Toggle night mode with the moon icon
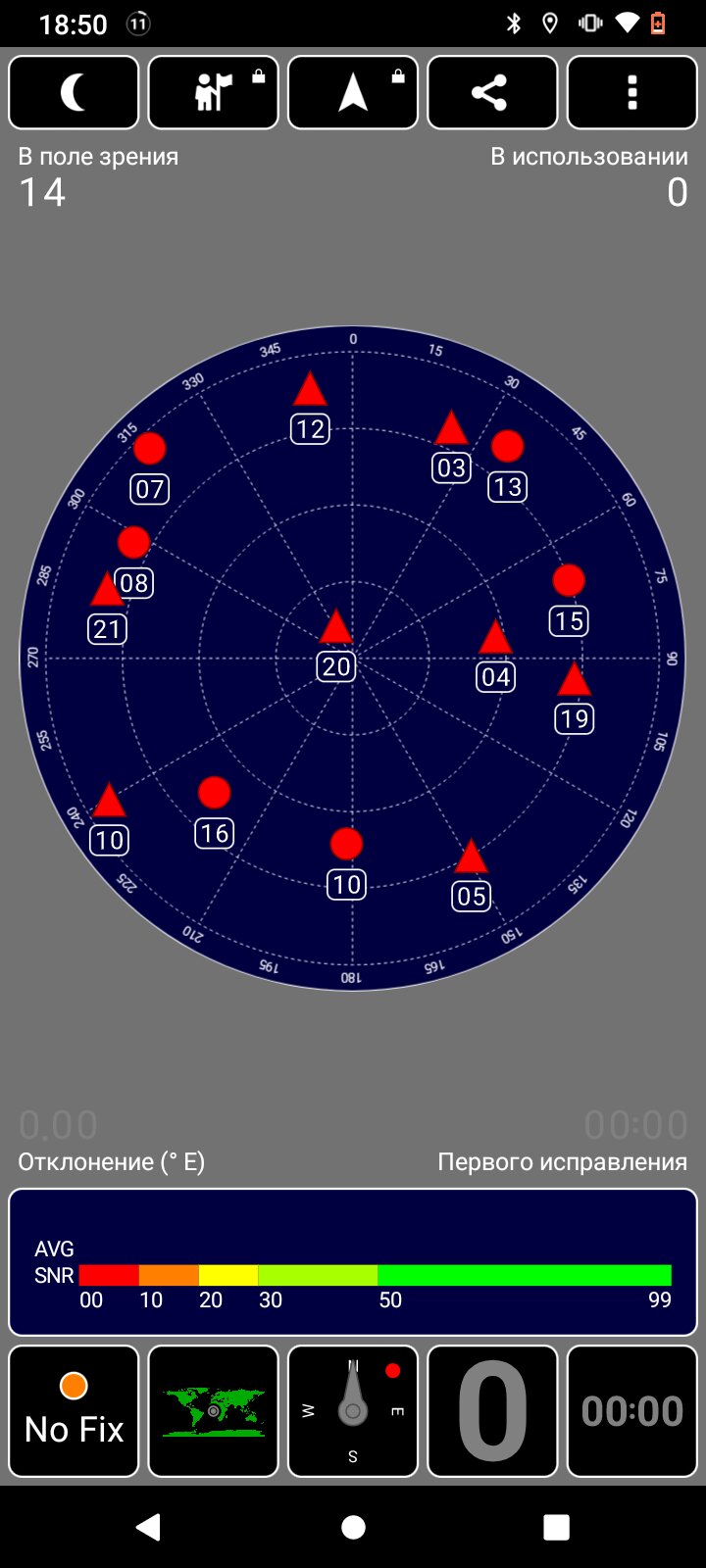The image size is (706, 1568). click(74, 93)
